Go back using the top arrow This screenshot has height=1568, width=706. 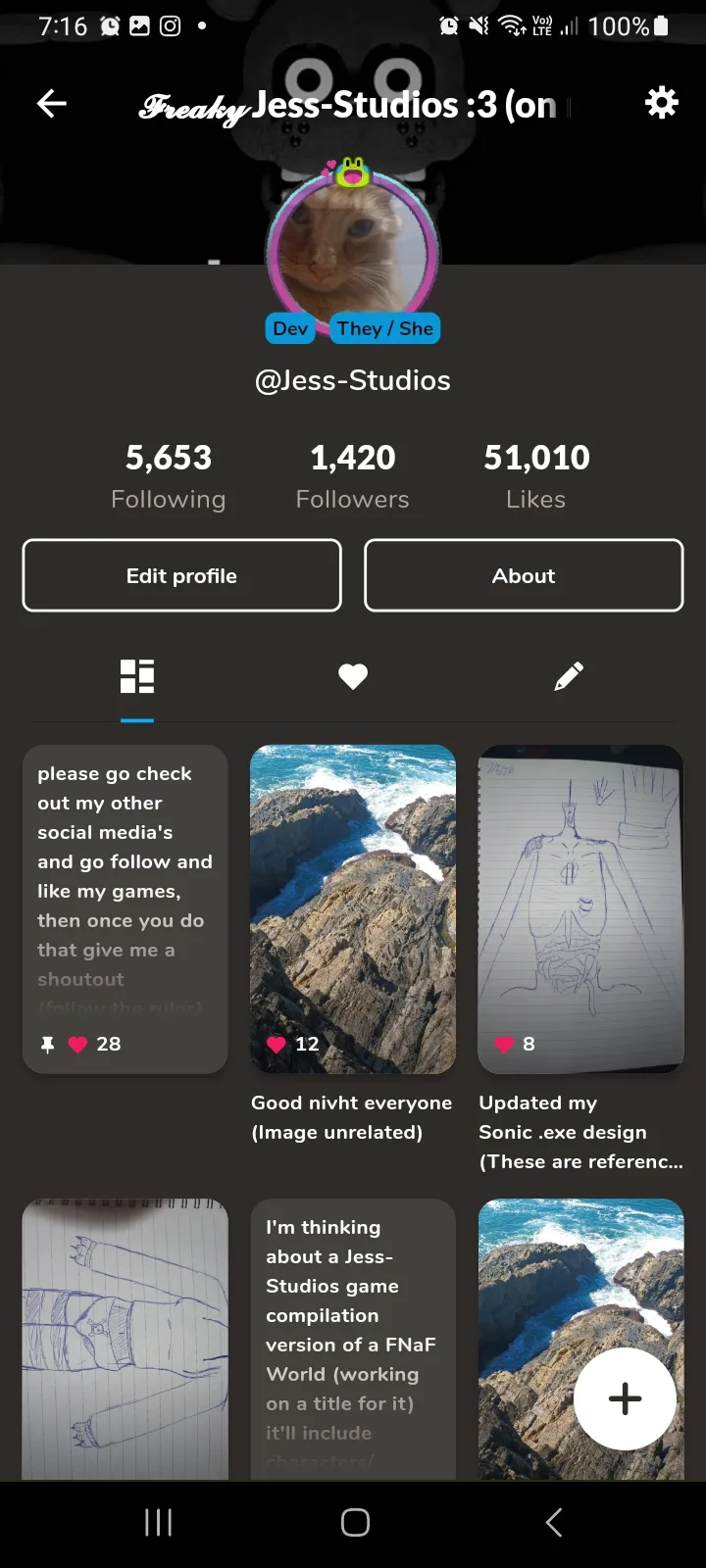click(x=51, y=103)
